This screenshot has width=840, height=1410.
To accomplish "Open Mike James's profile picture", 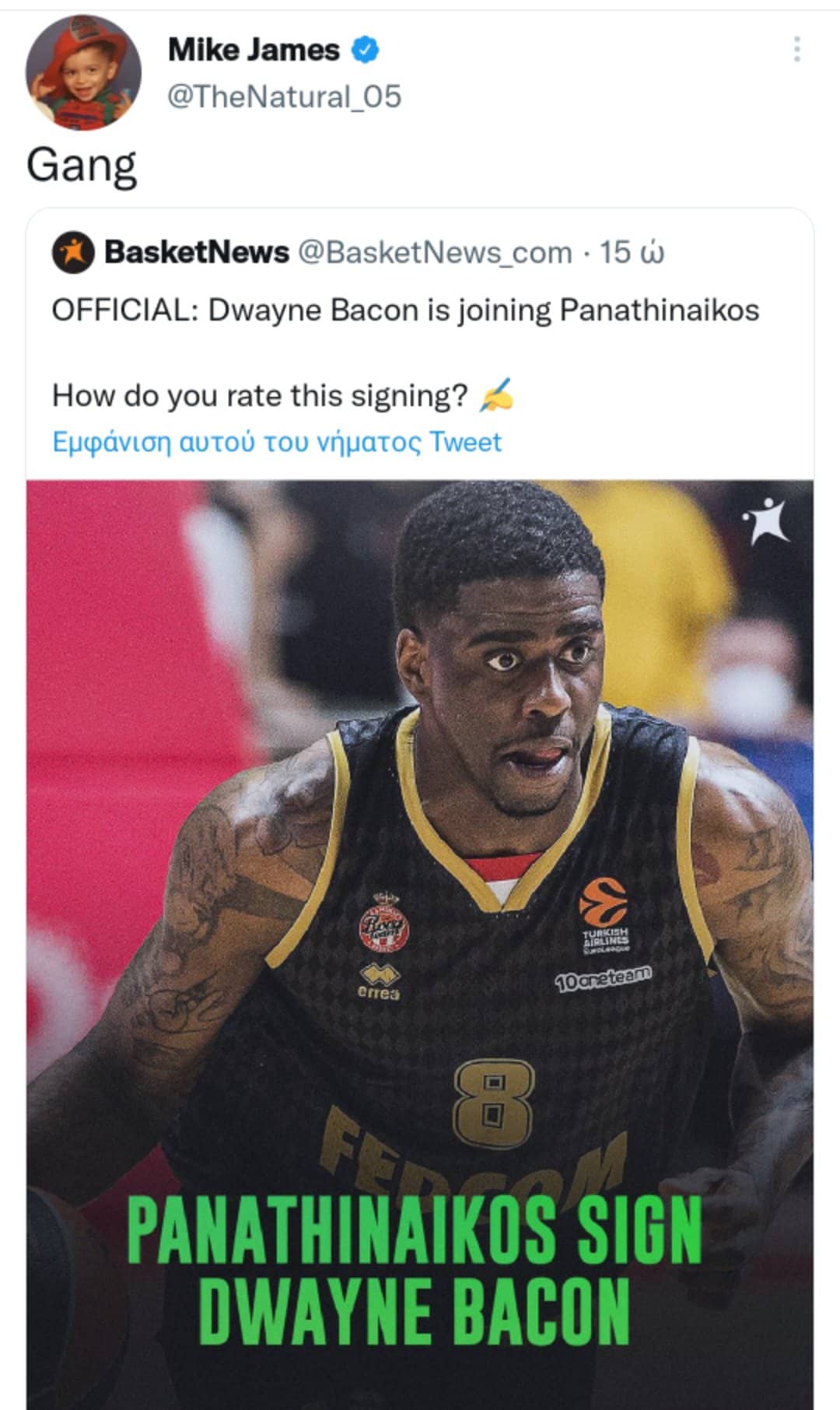I will pos(84,72).
